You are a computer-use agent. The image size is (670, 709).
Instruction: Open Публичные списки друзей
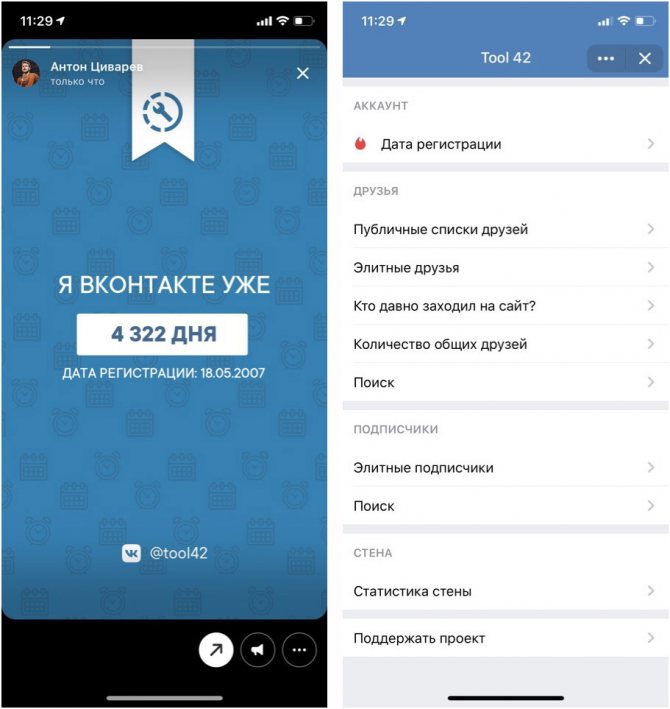(505, 229)
